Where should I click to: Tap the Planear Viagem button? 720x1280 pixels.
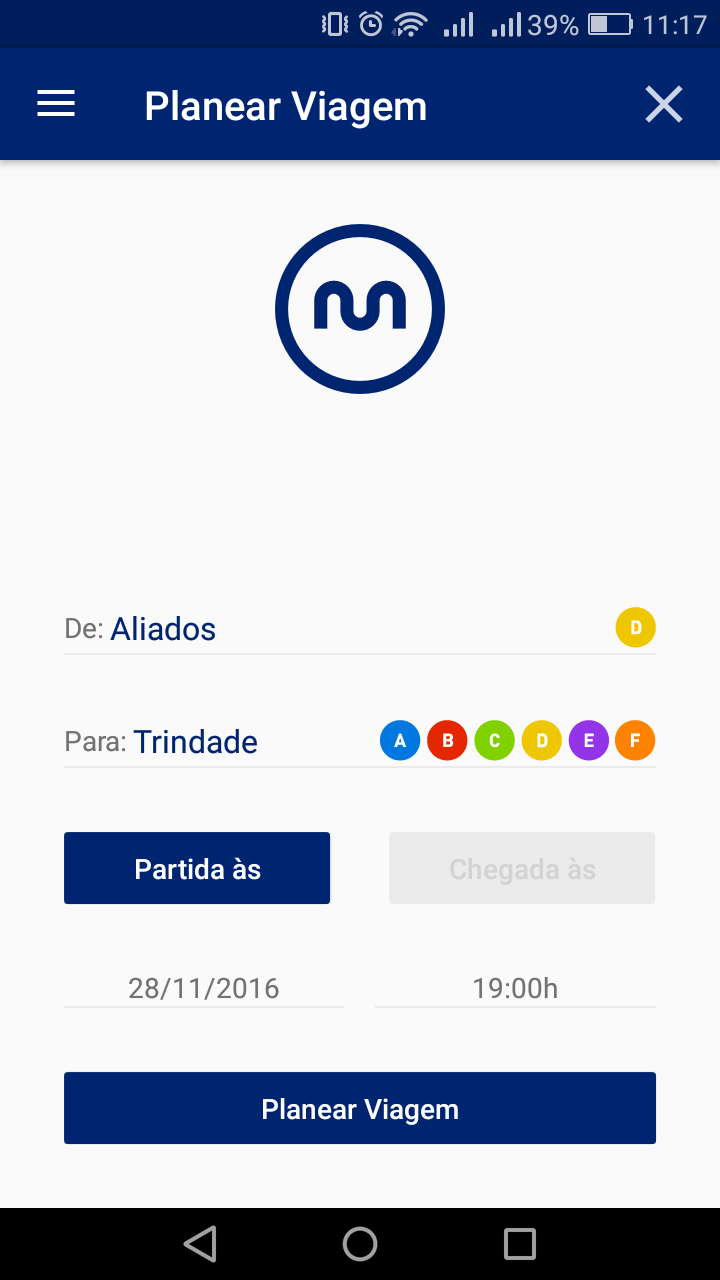360,1108
